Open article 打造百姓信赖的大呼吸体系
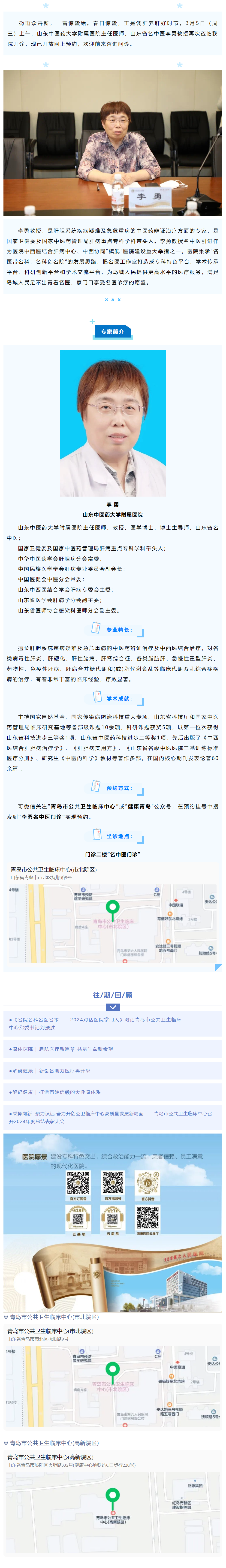The image size is (226, 1568). [x=55, y=1092]
